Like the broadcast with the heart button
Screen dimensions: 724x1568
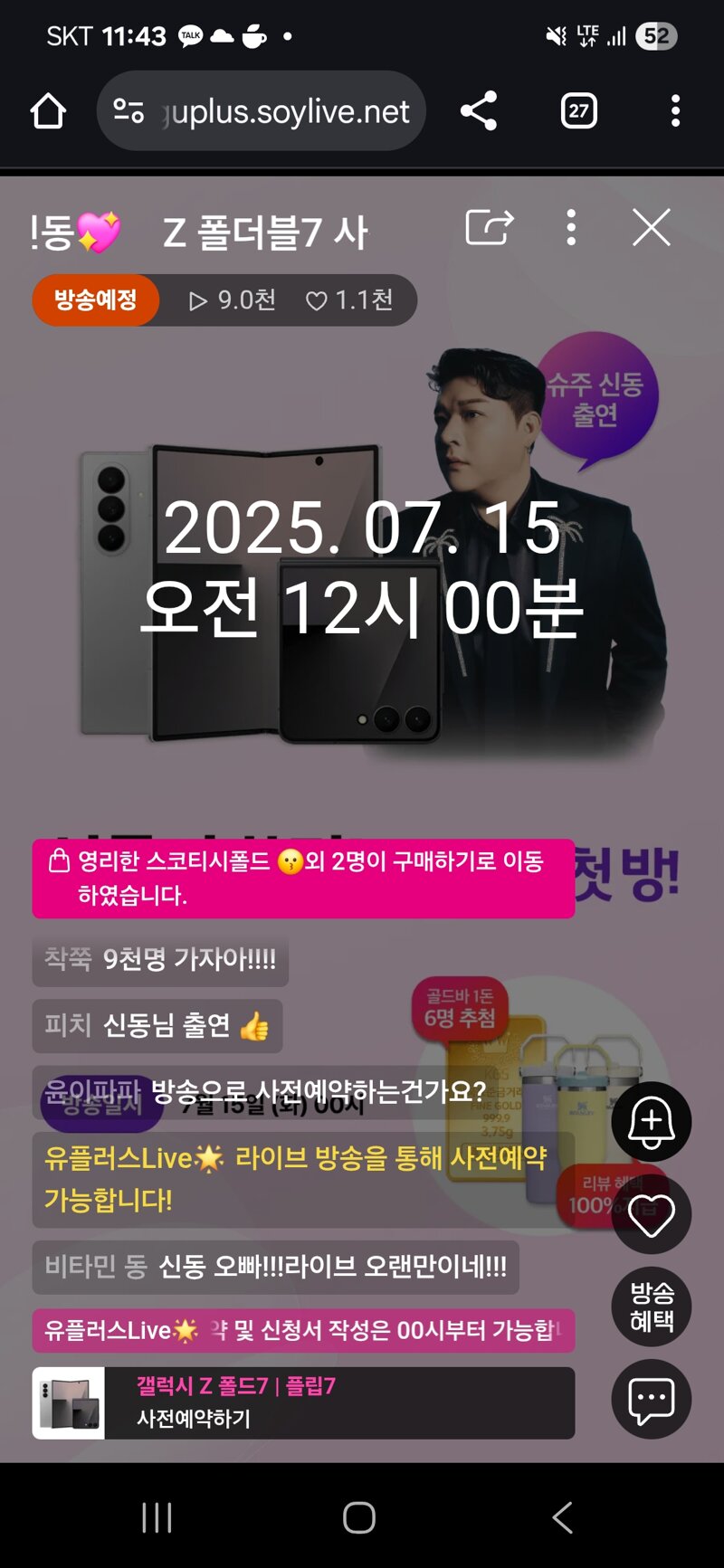[x=651, y=1215]
